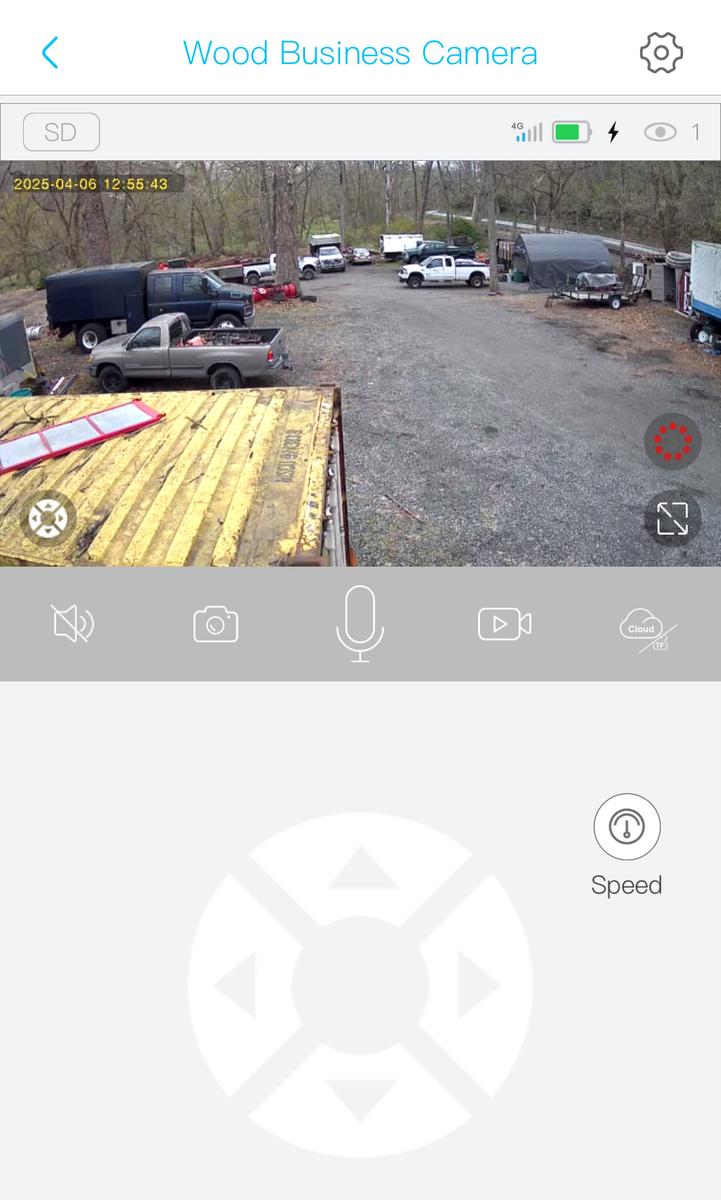Select the microphone to talk through camera

coord(360,624)
